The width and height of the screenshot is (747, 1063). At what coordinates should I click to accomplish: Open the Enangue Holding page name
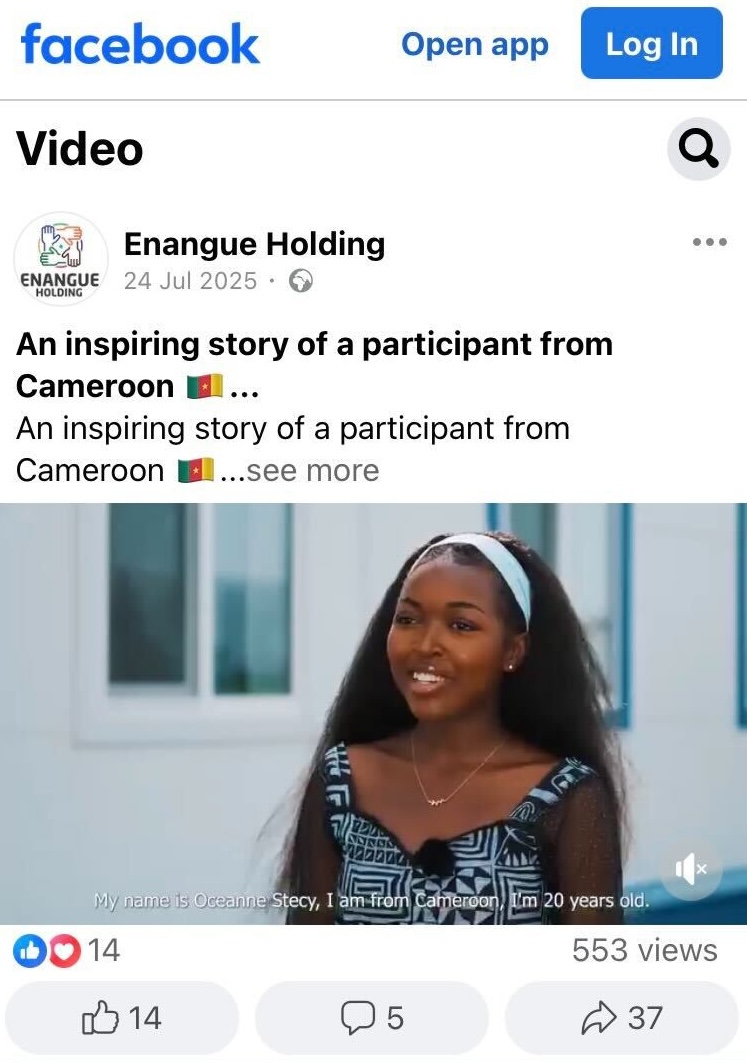tap(253, 244)
